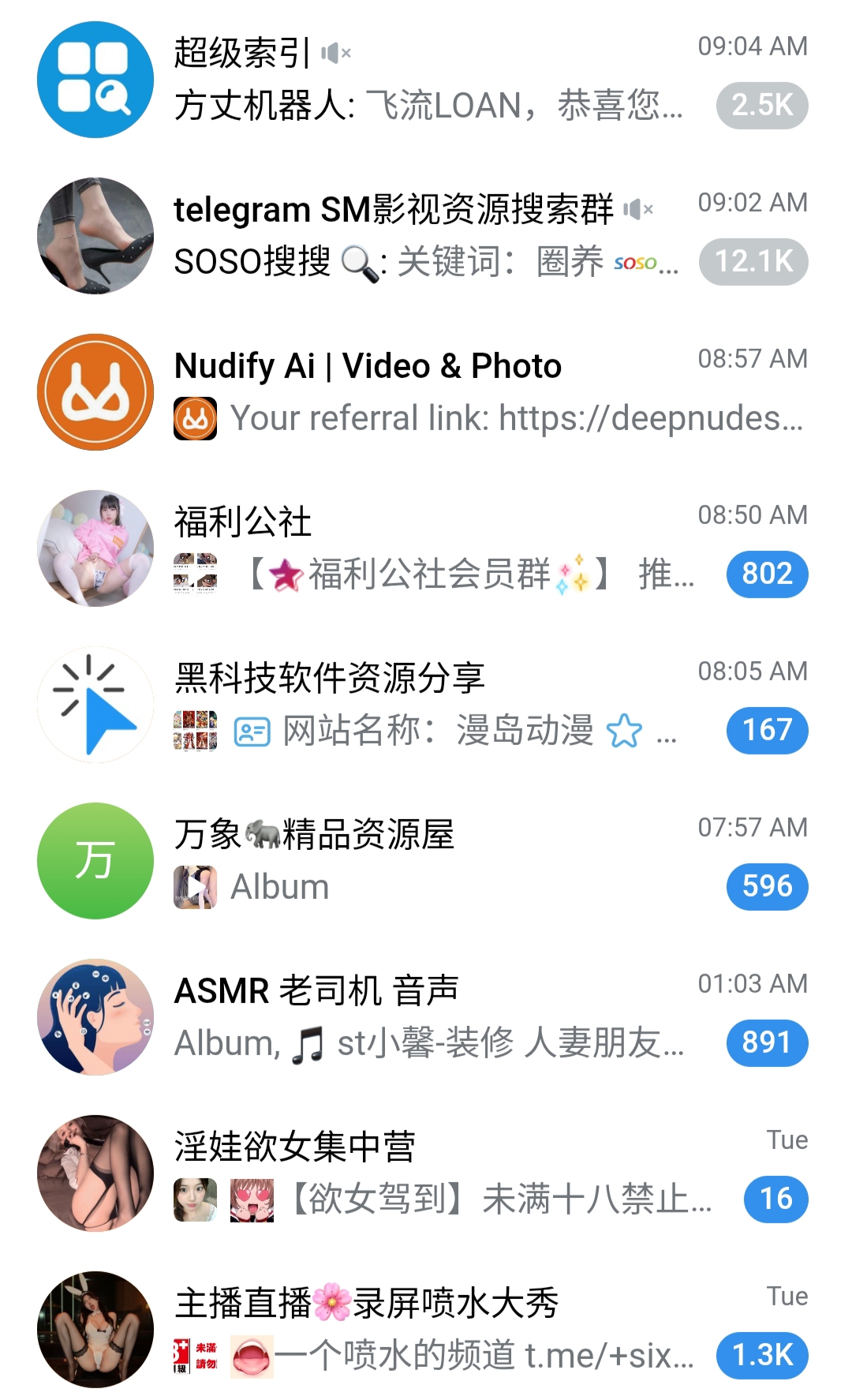Viewport: 852px width, 1400px height.
Task: Tap the 802 unread count on 福利公社
Action: pos(766,574)
